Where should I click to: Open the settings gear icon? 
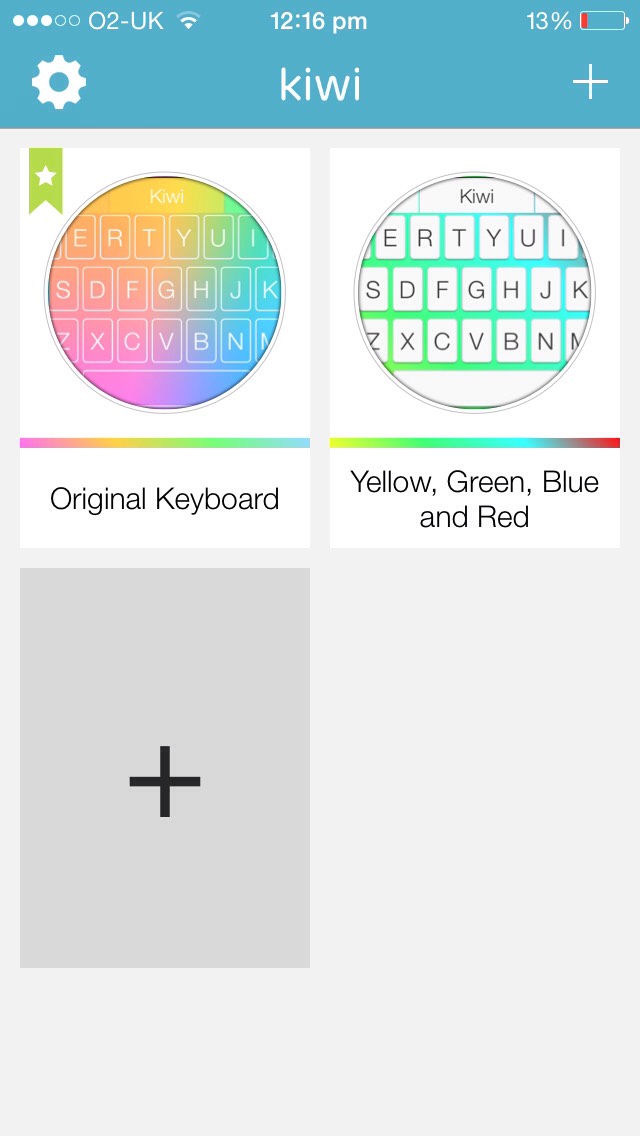[x=59, y=83]
